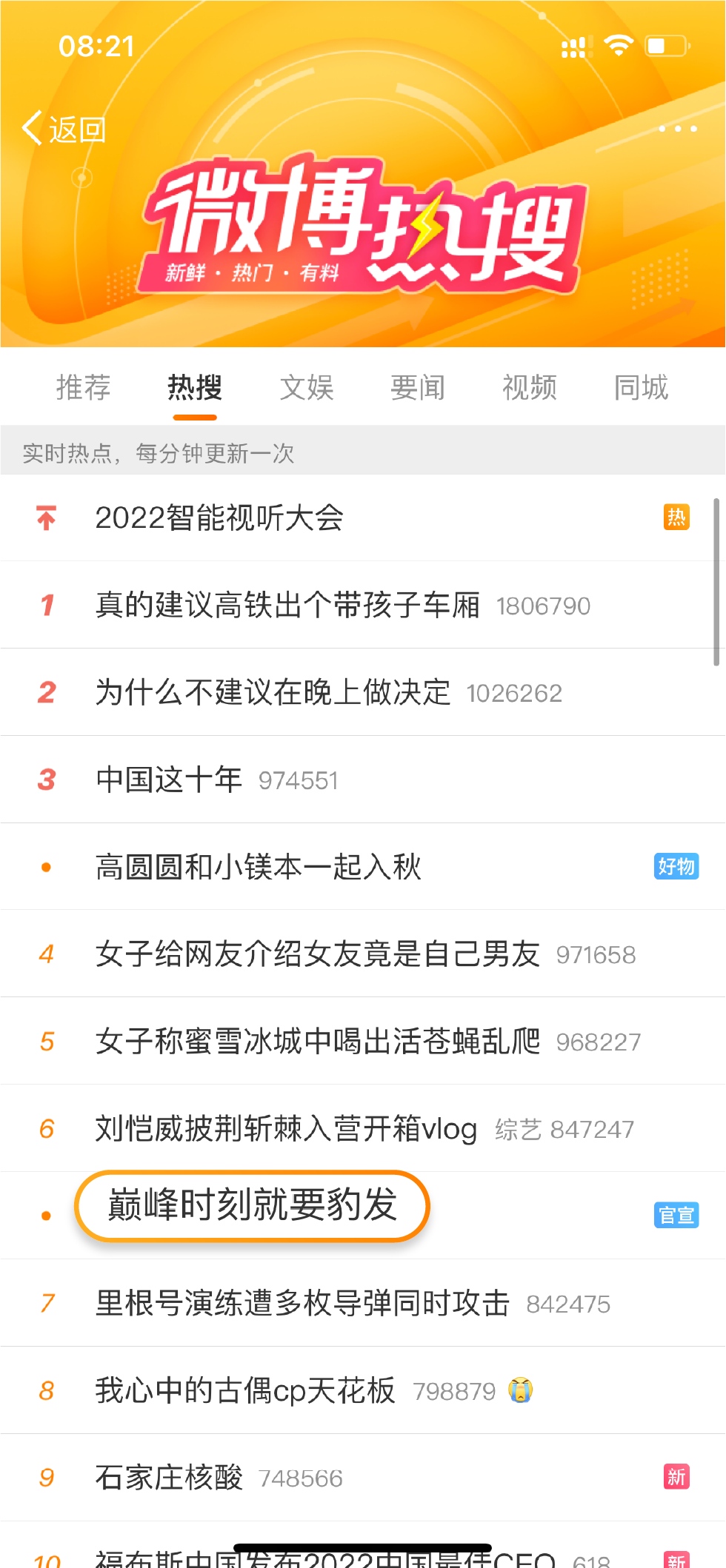Open topic 女子称蜜雪冰城中喝出活苍蝇乱爬
Screen dimensions: 726x1568
point(363,1042)
